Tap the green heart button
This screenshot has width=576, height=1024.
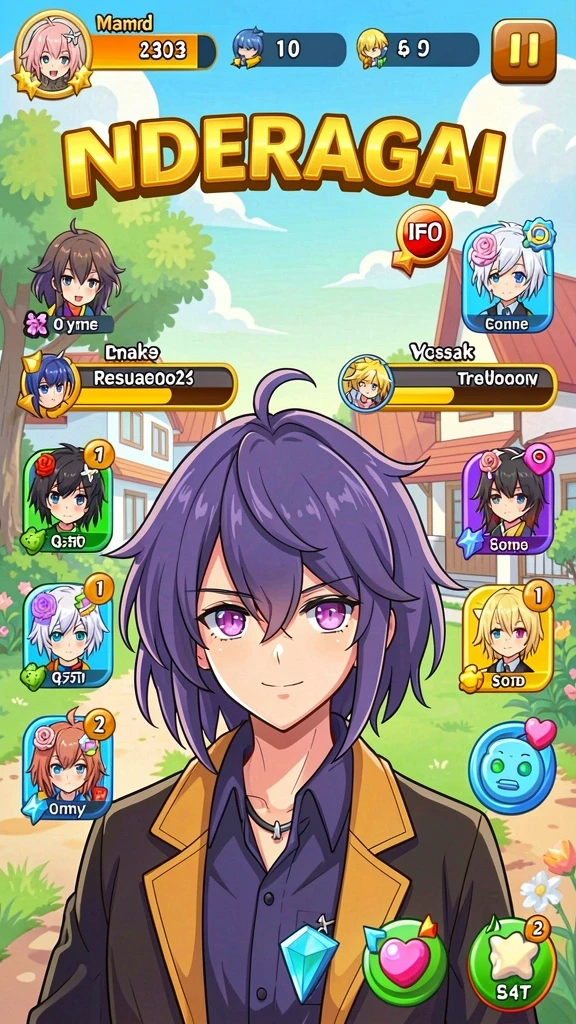pyautogui.click(x=404, y=961)
